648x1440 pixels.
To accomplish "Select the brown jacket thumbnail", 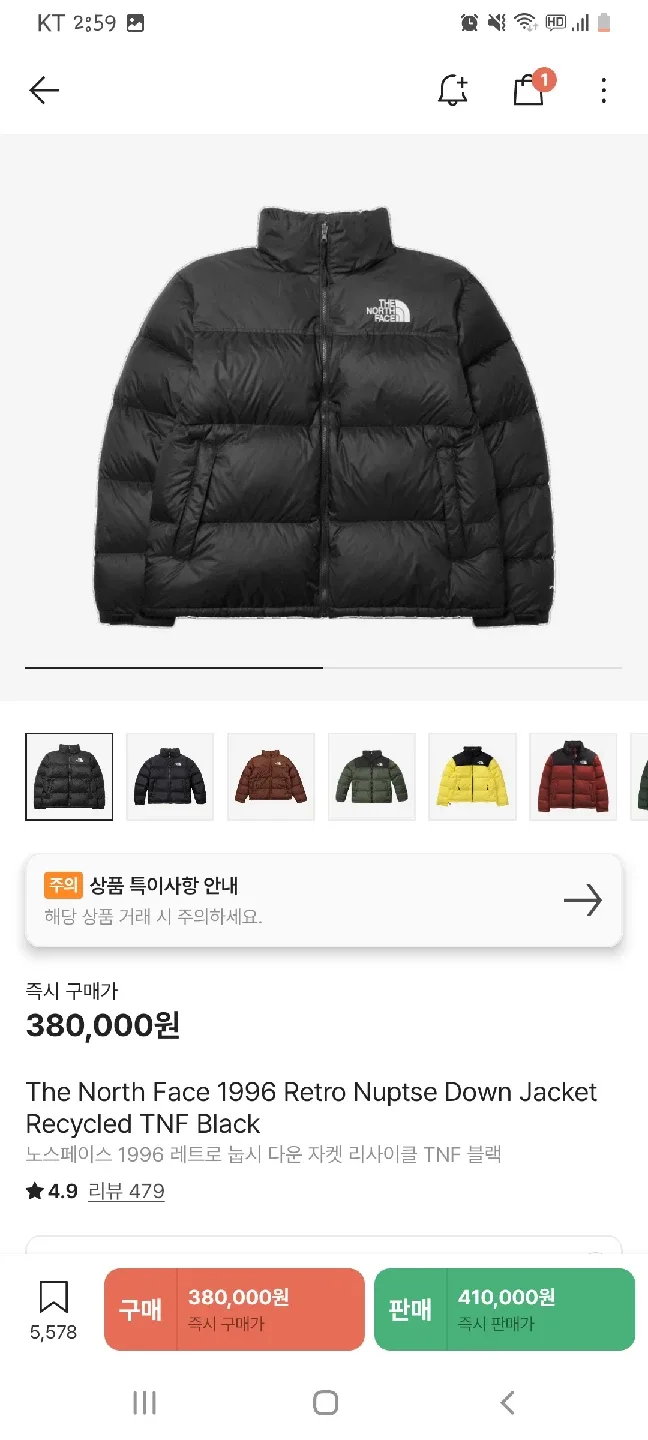I will [271, 777].
